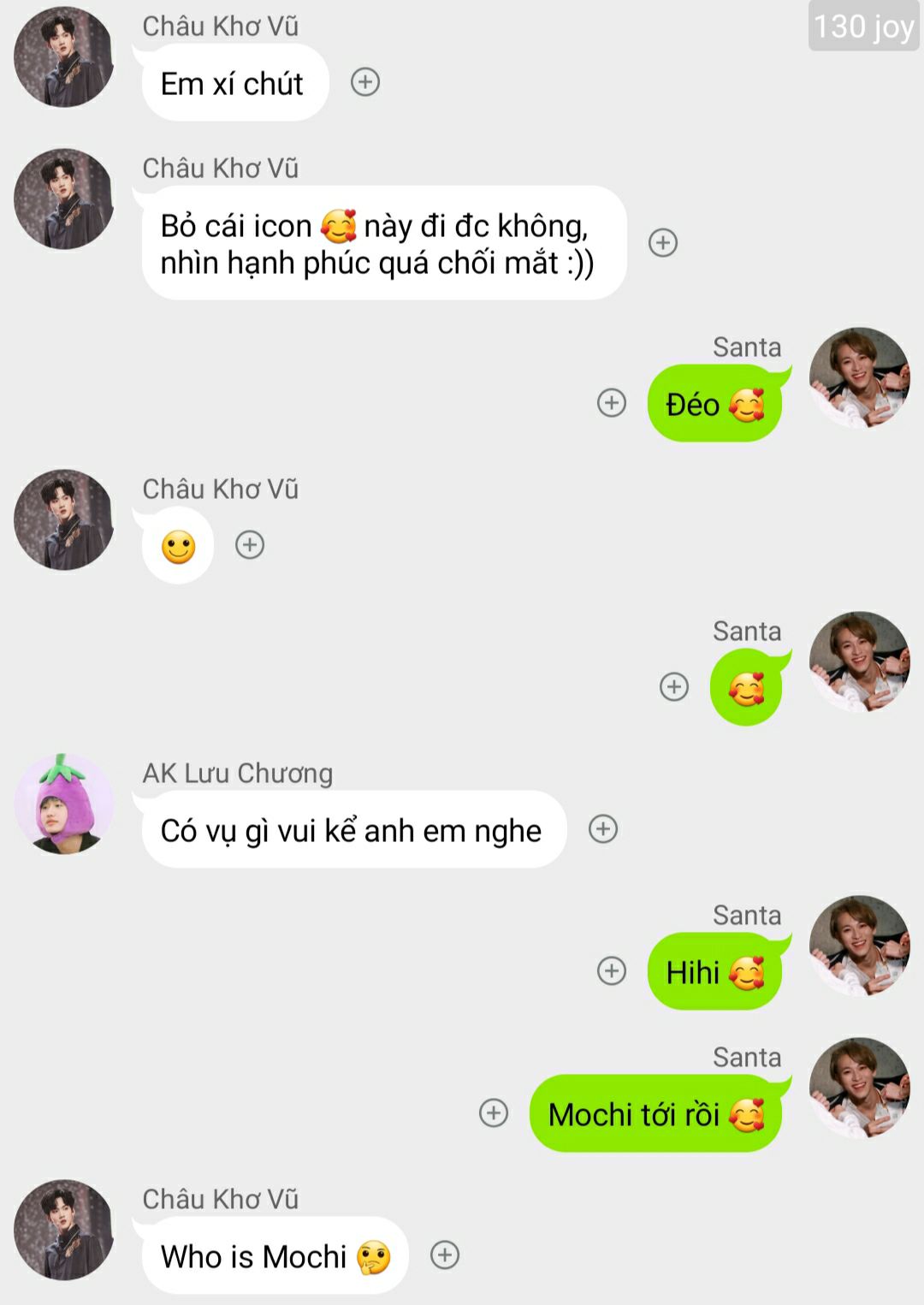
Task: Tap the plus icon beside "Em xí chút"
Action: pos(365,82)
